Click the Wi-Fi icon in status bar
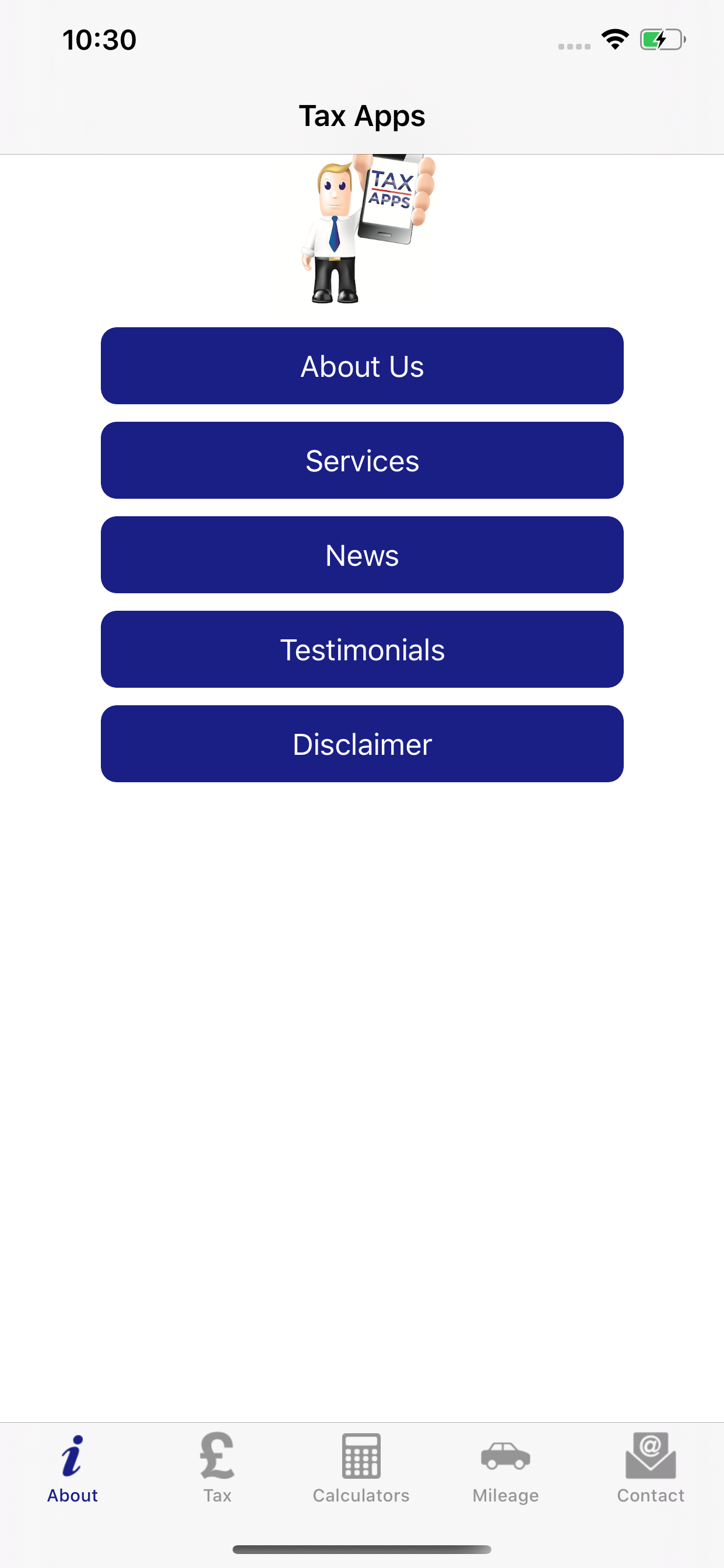Screen dimensions: 724x1568 click(x=614, y=39)
